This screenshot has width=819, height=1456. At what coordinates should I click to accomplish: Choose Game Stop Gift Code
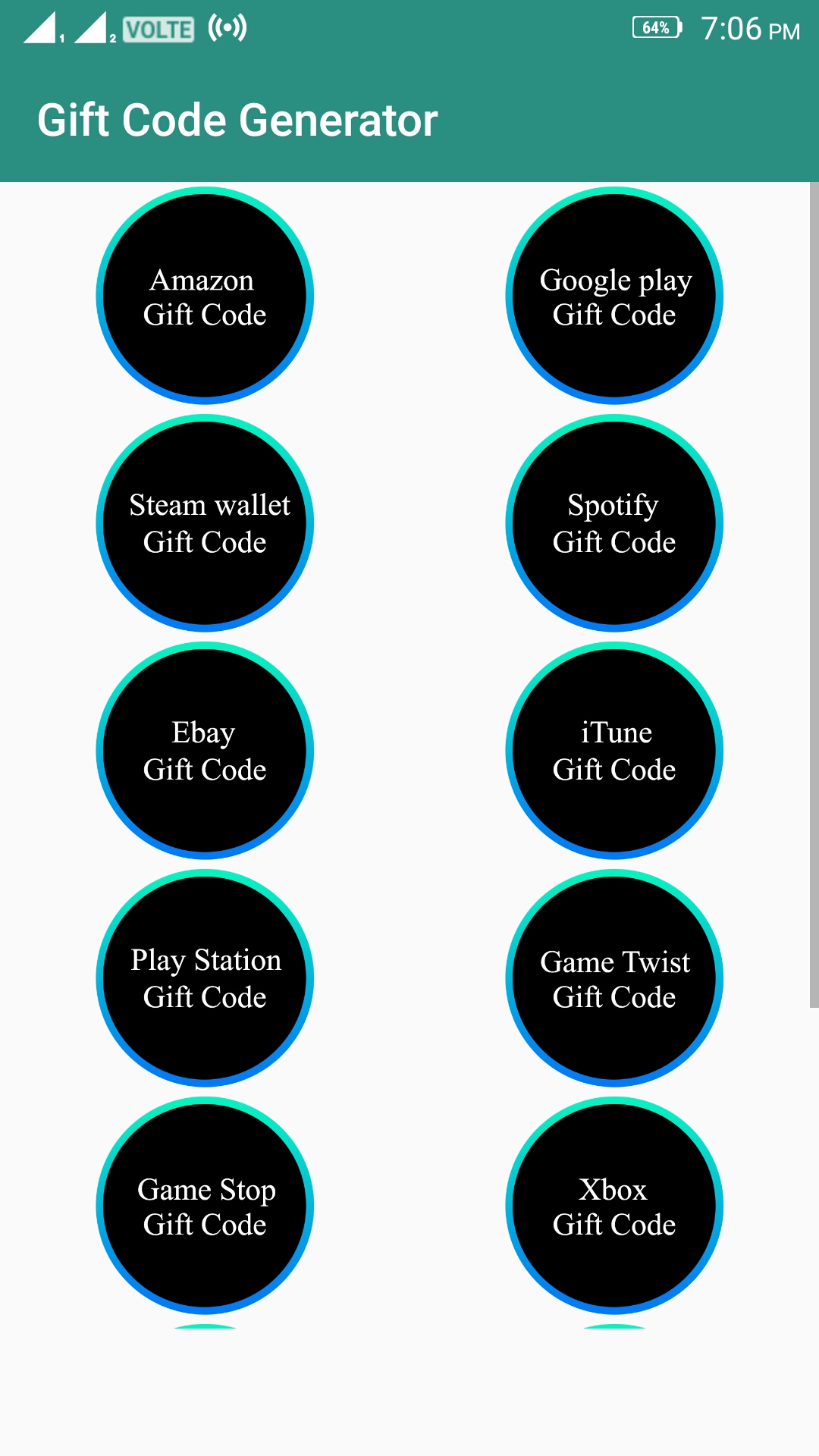(x=205, y=1206)
